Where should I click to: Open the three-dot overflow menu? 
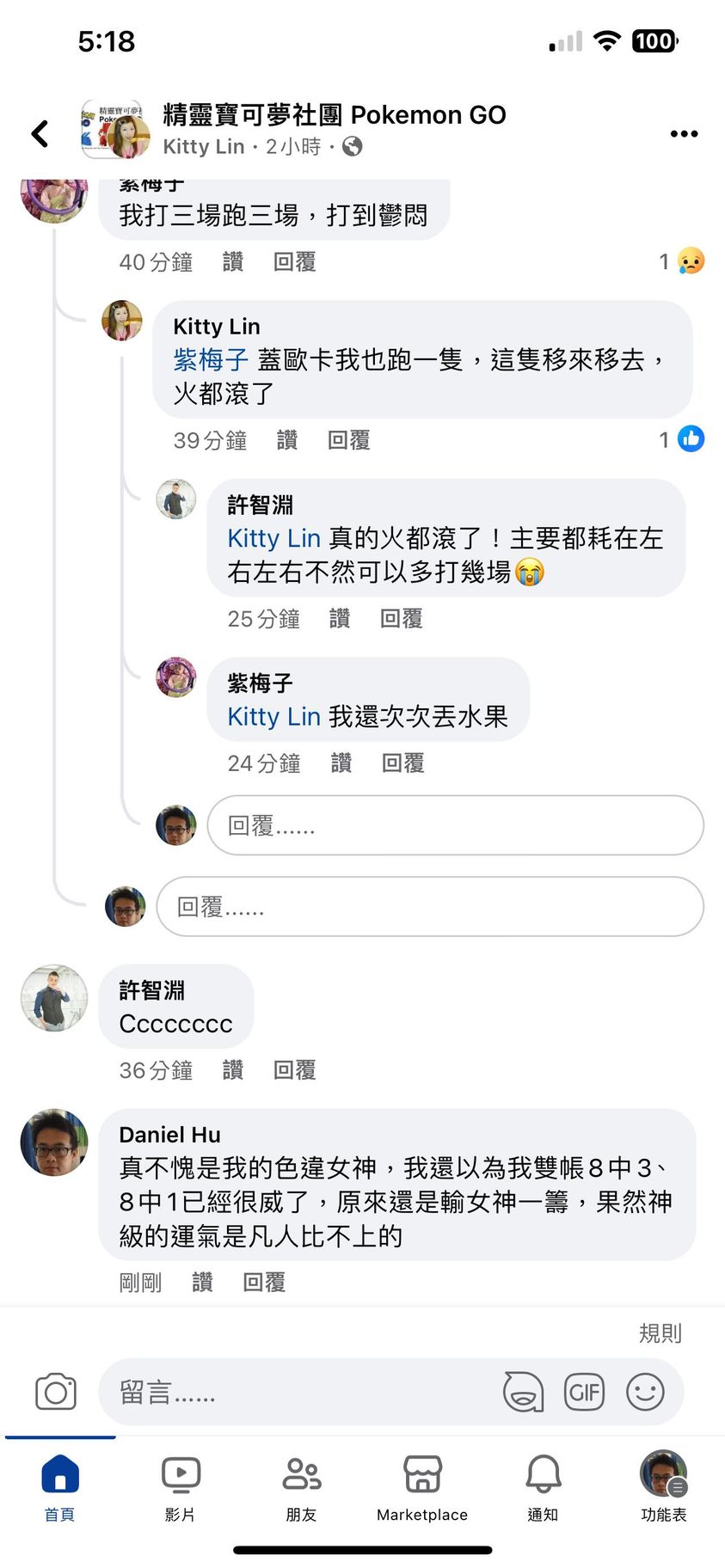[x=684, y=133]
